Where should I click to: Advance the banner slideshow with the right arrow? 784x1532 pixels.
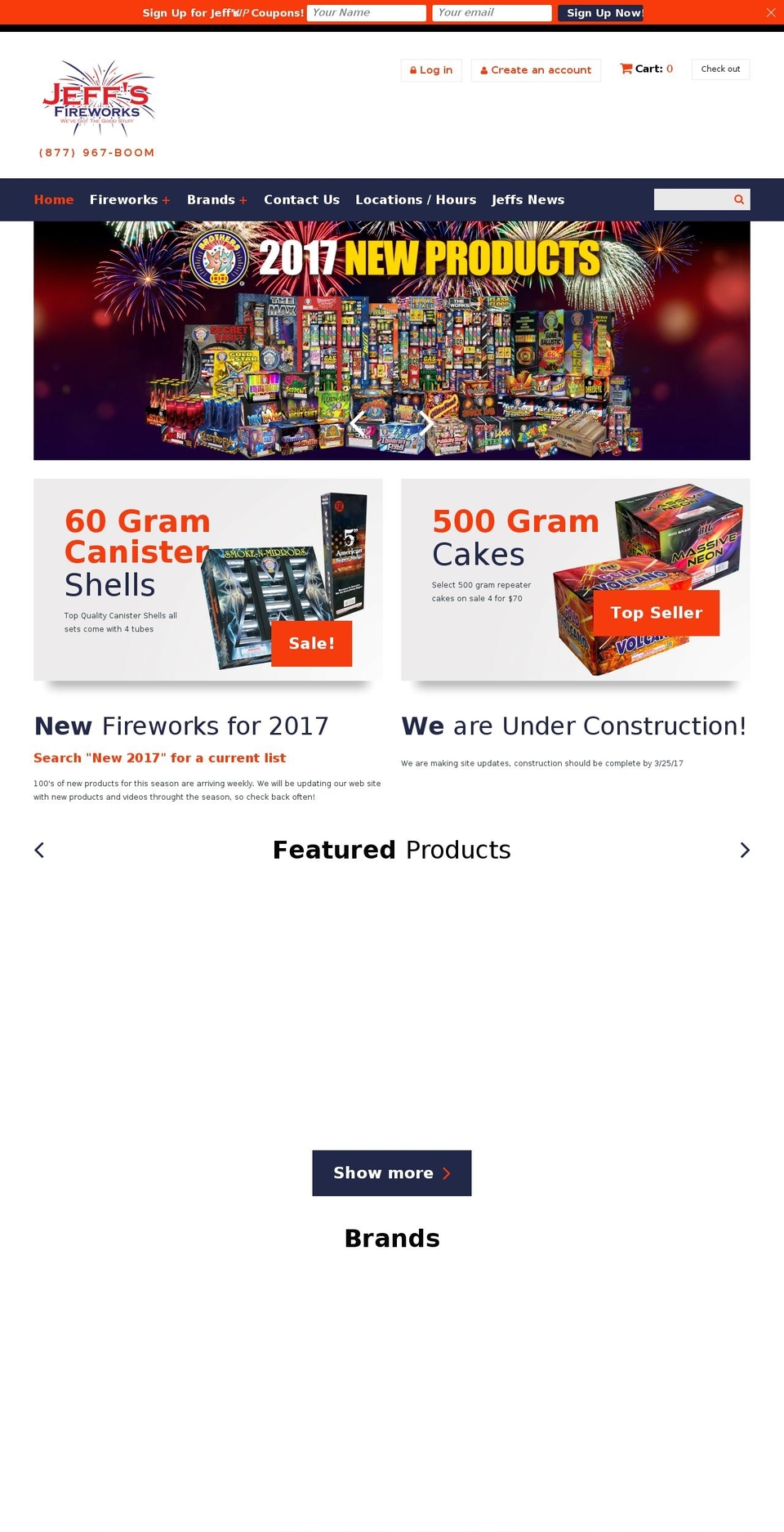[424, 423]
